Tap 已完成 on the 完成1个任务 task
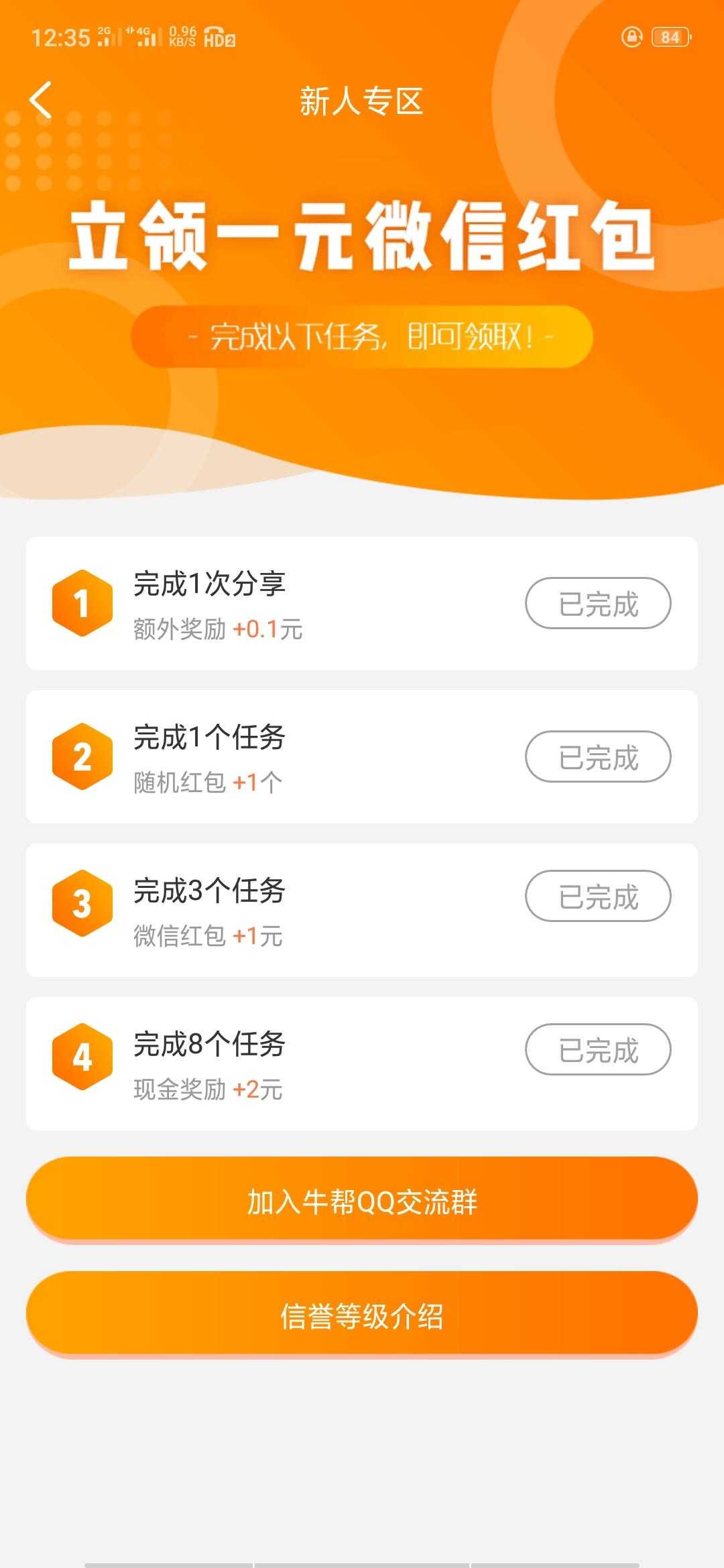The height and width of the screenshot is (1568, 724). pos(599,757)
